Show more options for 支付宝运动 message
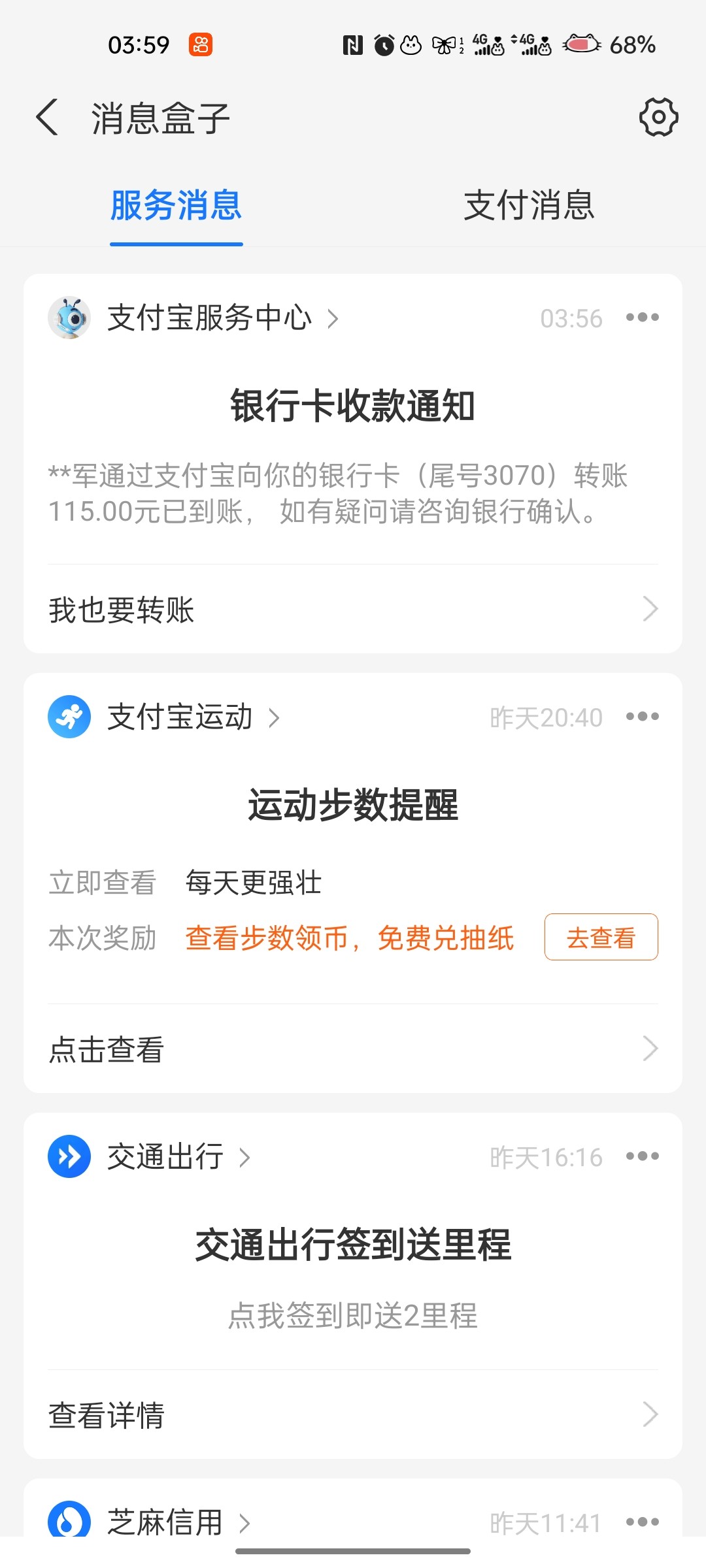 click(642, 717)
